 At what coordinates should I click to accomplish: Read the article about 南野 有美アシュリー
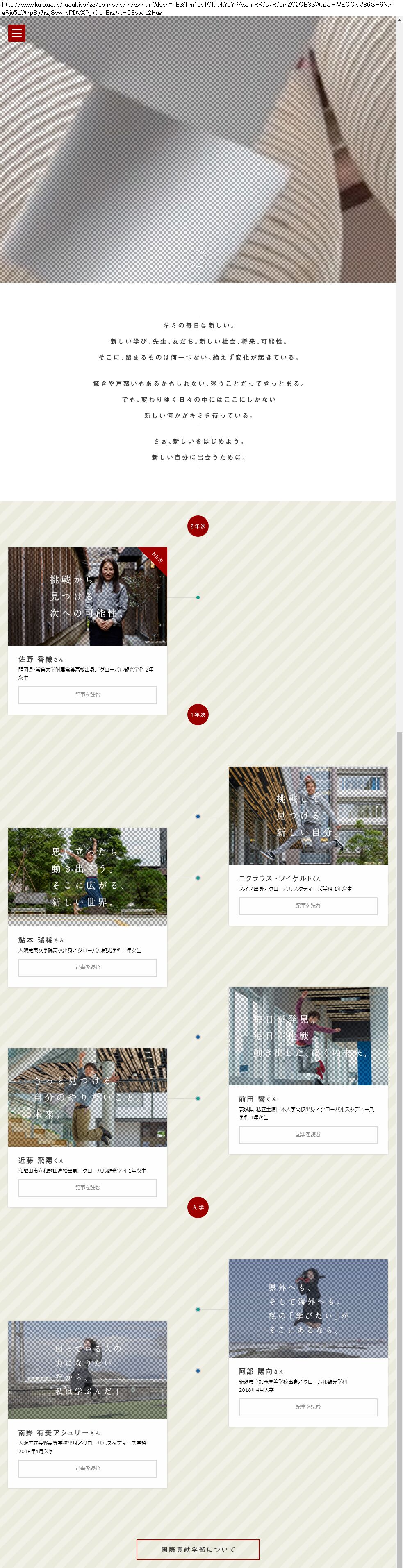(88, 1468)
